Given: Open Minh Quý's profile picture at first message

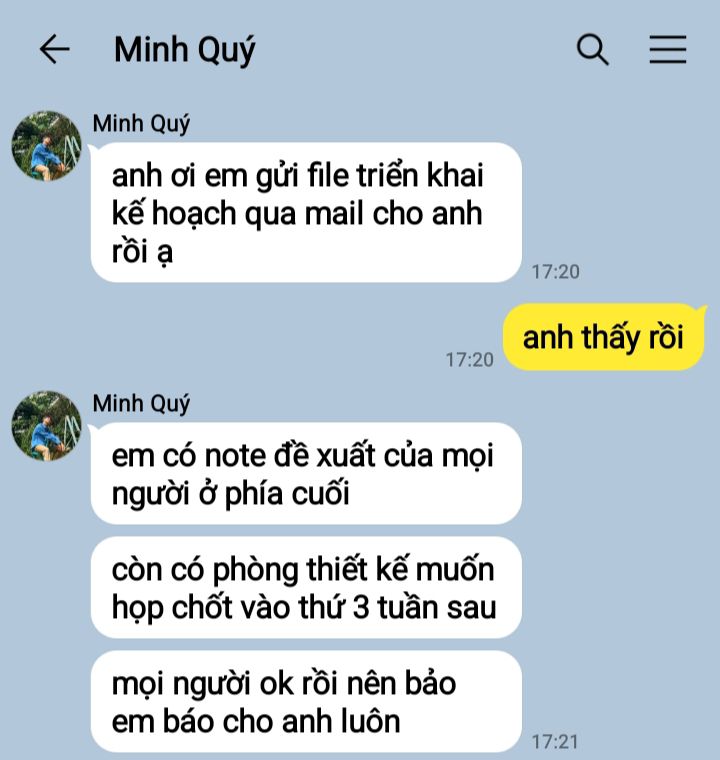Looking at the screenshot, I should click(x=46, y=146).
